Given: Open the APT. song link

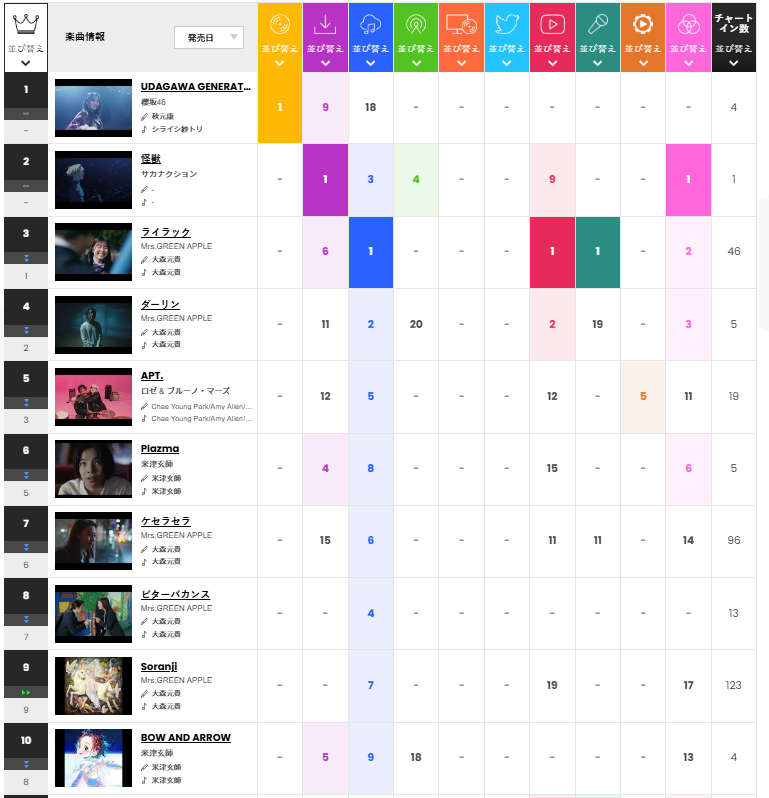Looking at the screenshot, I should click(x=152, y=376).
